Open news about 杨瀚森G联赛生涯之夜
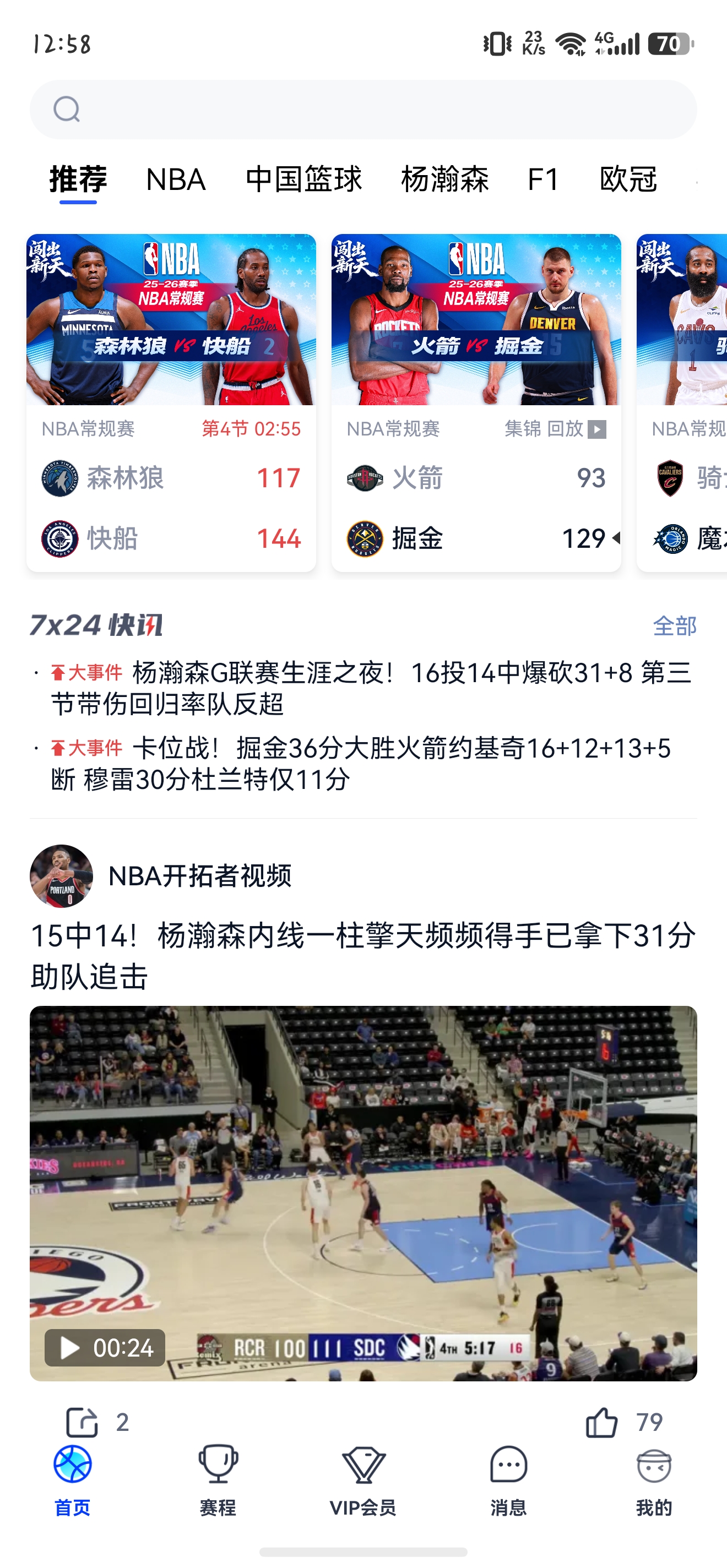 pyautogui.click(x=371, y=688)
